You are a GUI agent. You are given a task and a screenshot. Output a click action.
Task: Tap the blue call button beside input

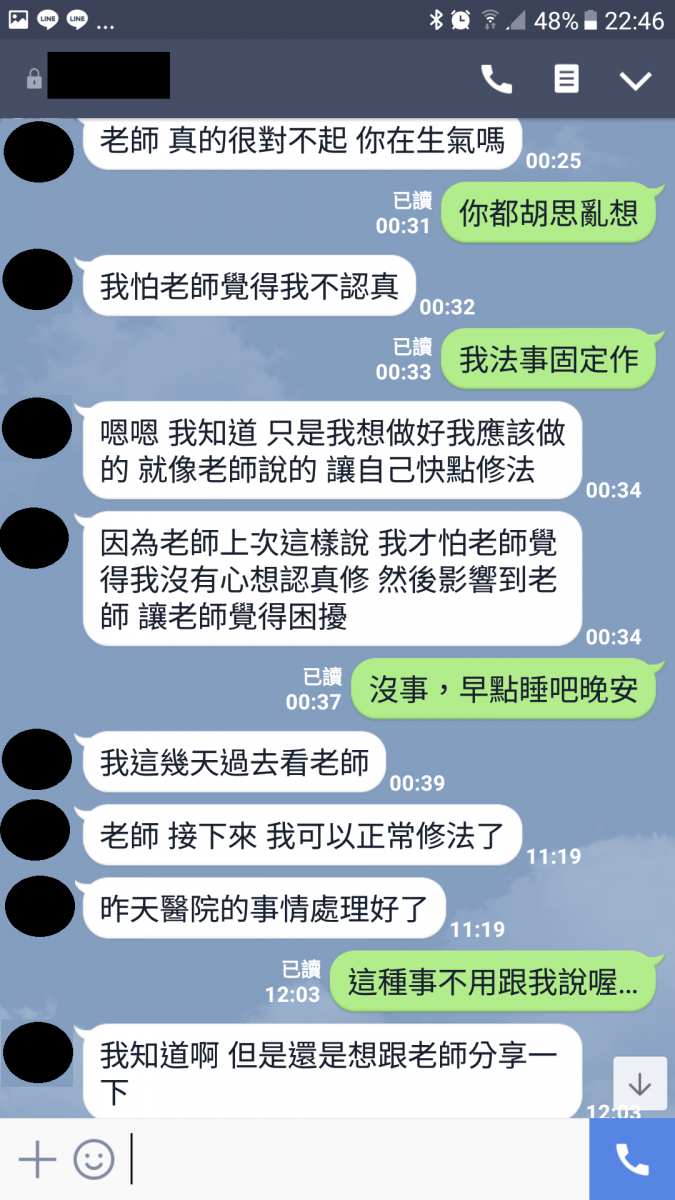[632, 1159]
